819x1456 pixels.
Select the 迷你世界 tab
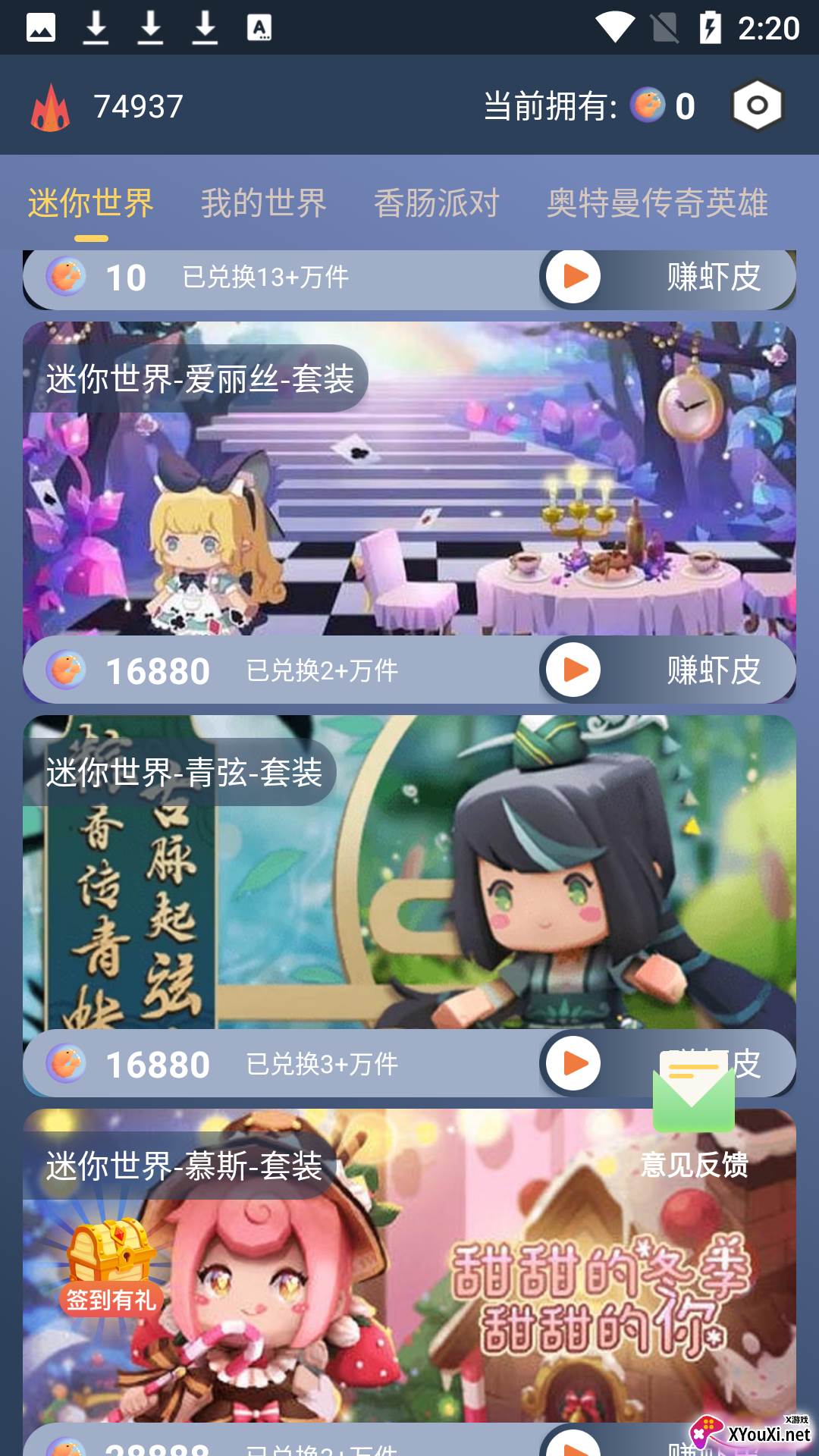[91, 203]
